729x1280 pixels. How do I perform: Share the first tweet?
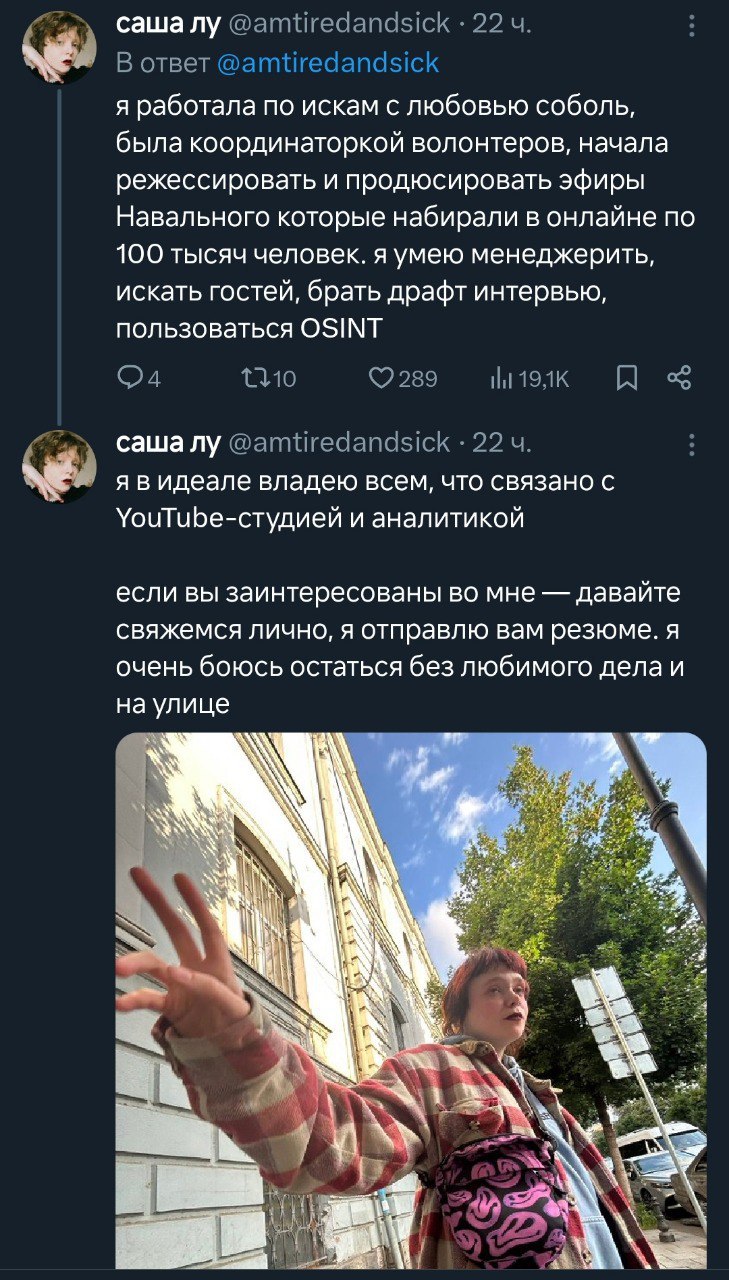(x=679, y=377)
